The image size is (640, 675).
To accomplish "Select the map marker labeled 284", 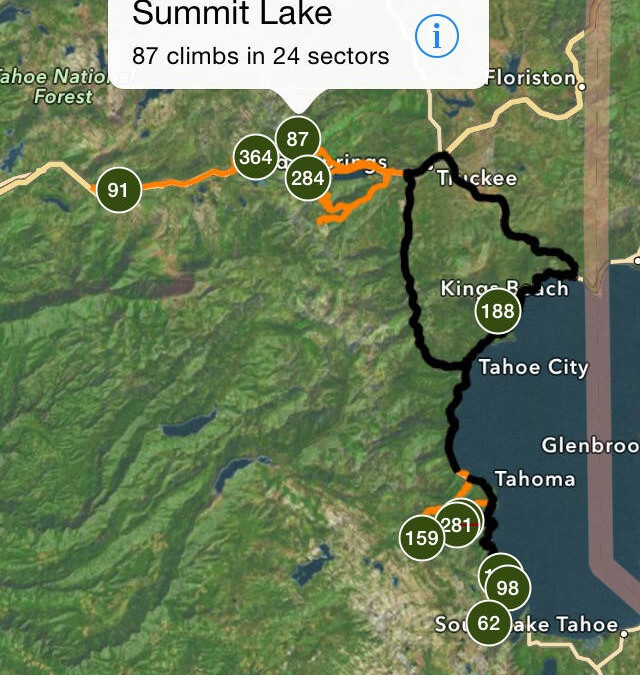I will click(307, 179).
